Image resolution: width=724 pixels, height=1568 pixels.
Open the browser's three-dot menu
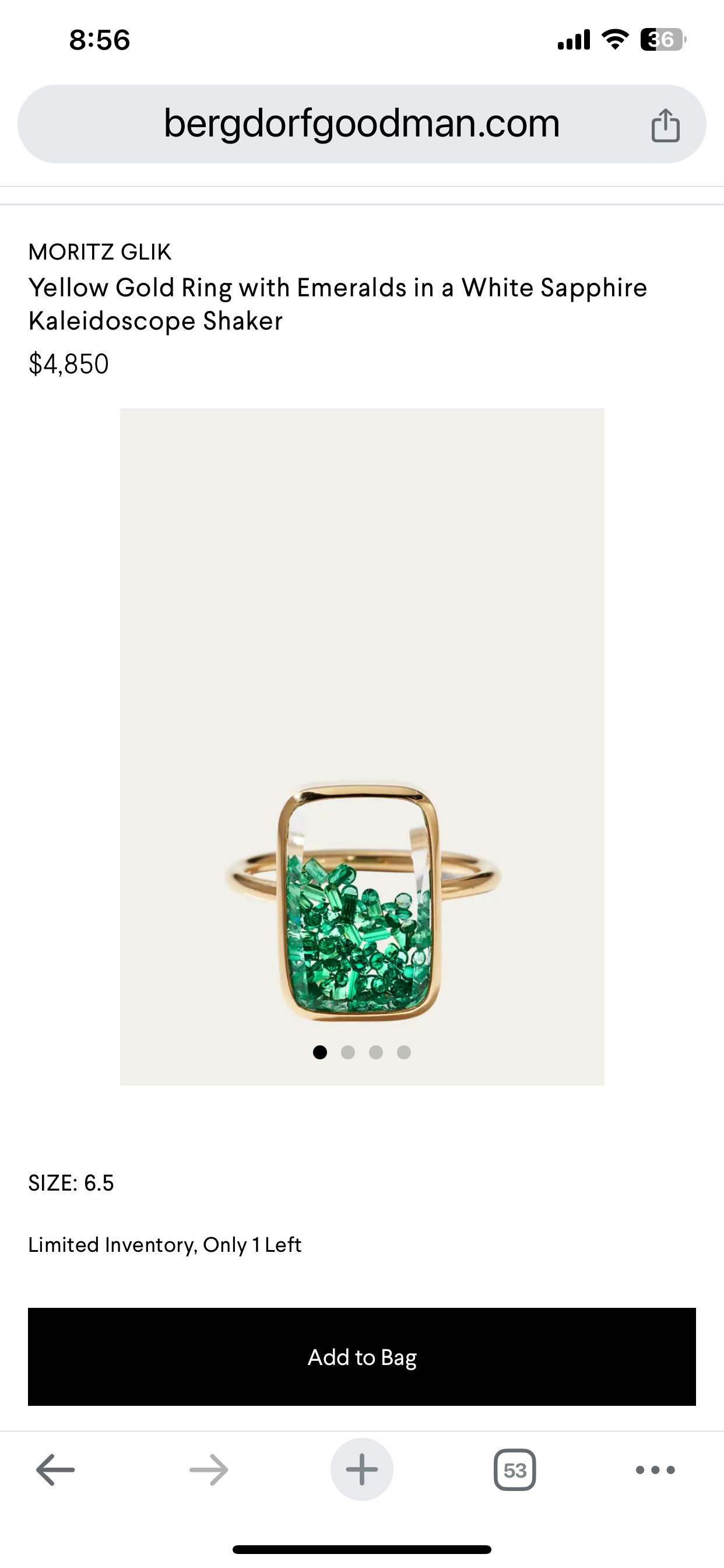[x=655, y=1470]
